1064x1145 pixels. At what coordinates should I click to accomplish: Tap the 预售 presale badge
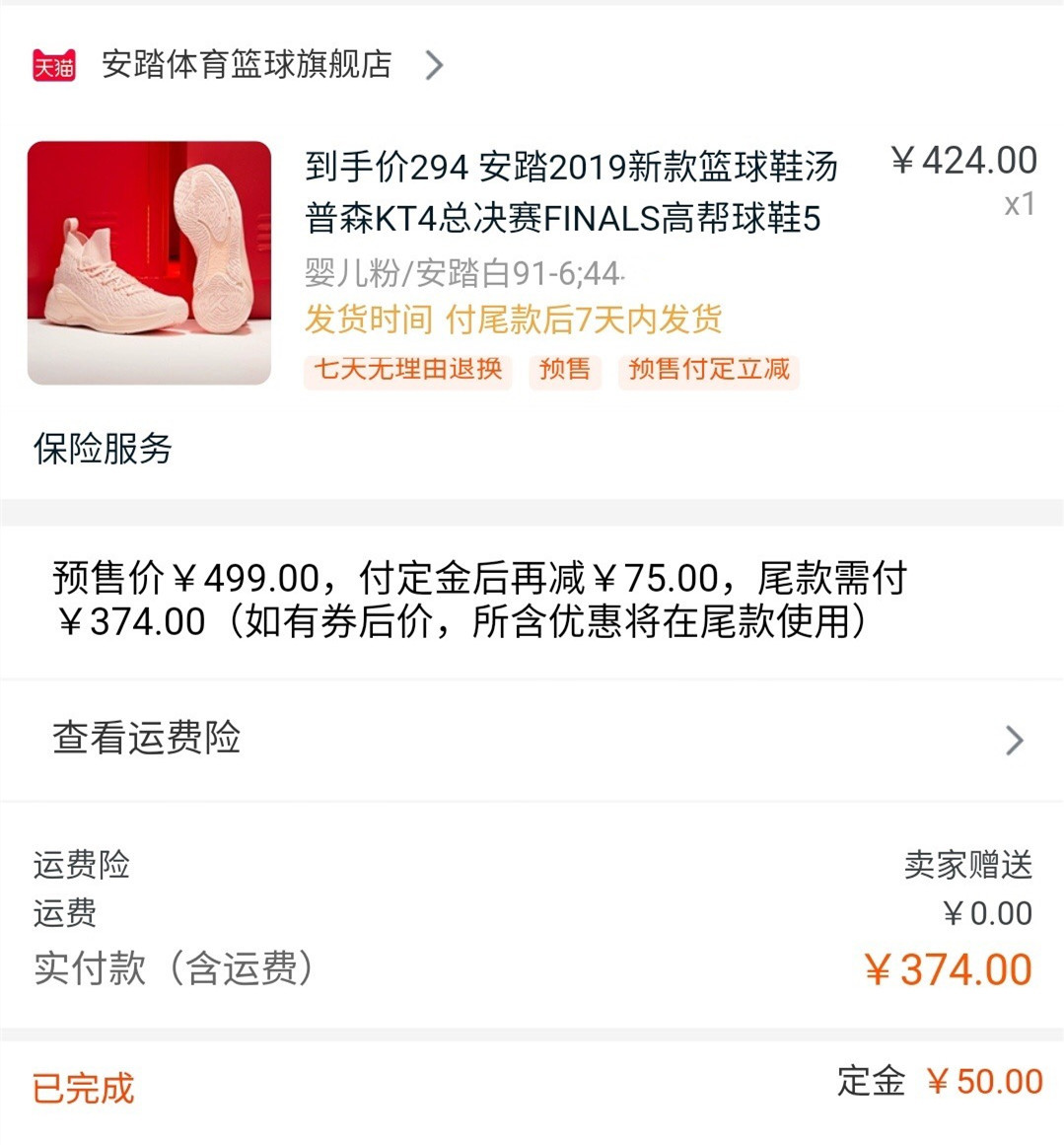(x=564, y=372)
